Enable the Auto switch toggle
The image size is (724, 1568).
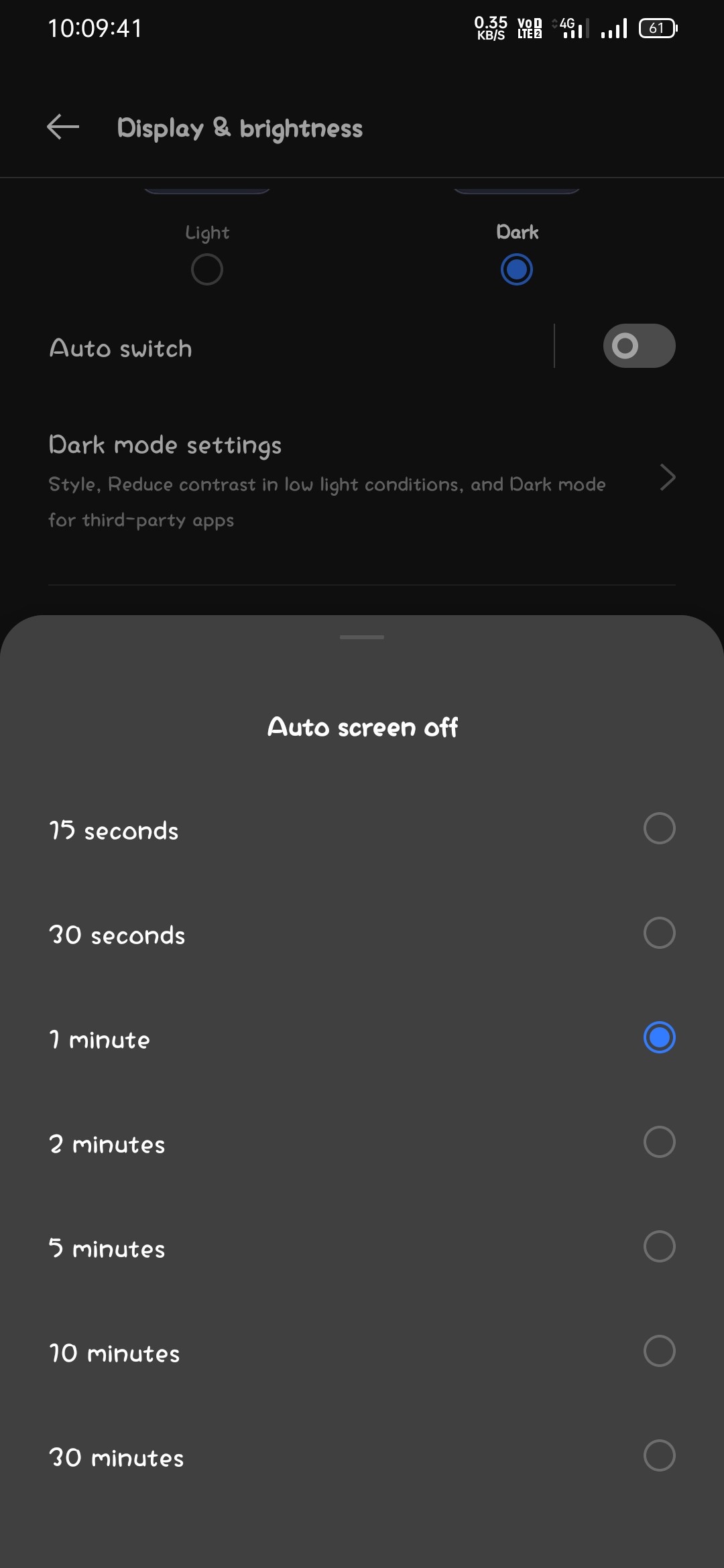pos(638,346)
